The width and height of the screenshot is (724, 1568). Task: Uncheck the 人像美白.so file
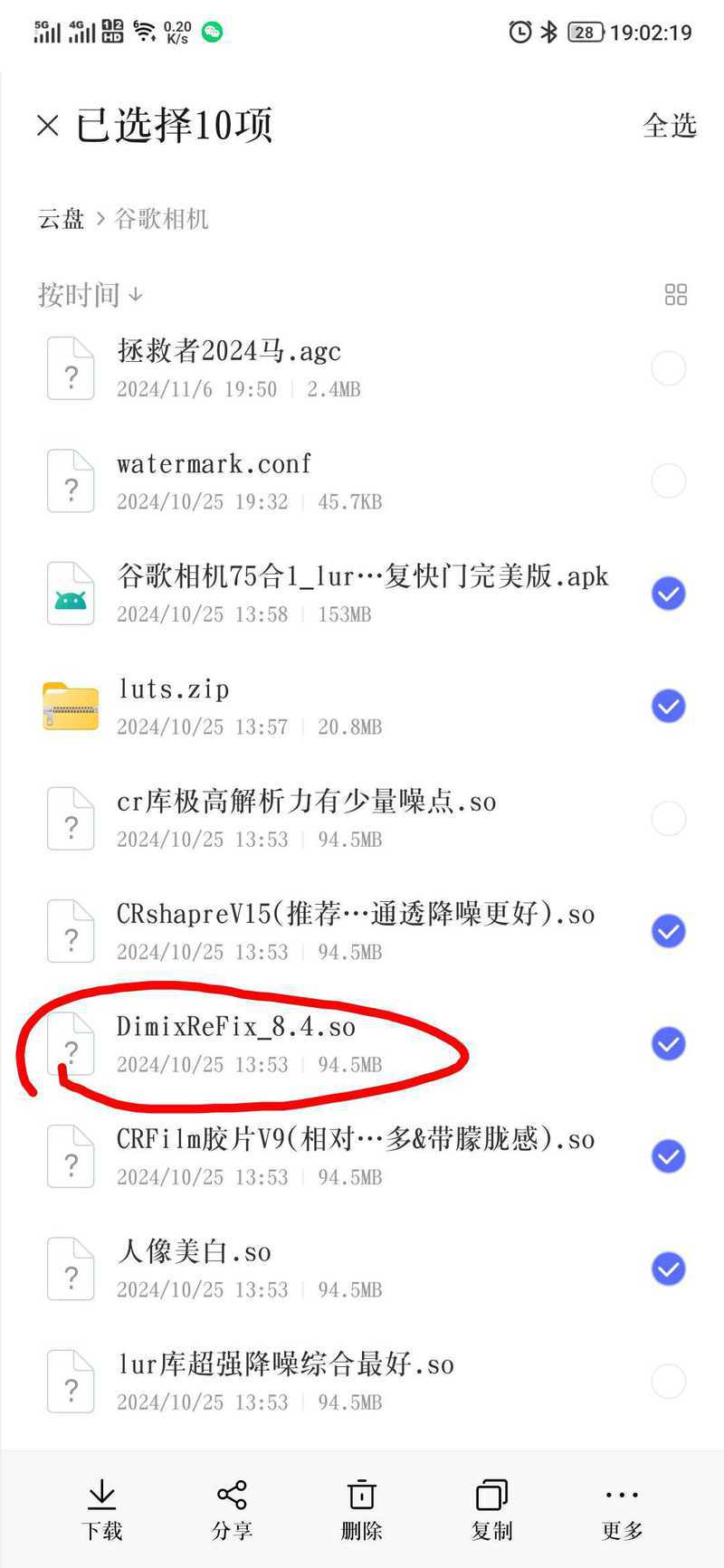pos(668,1269)
